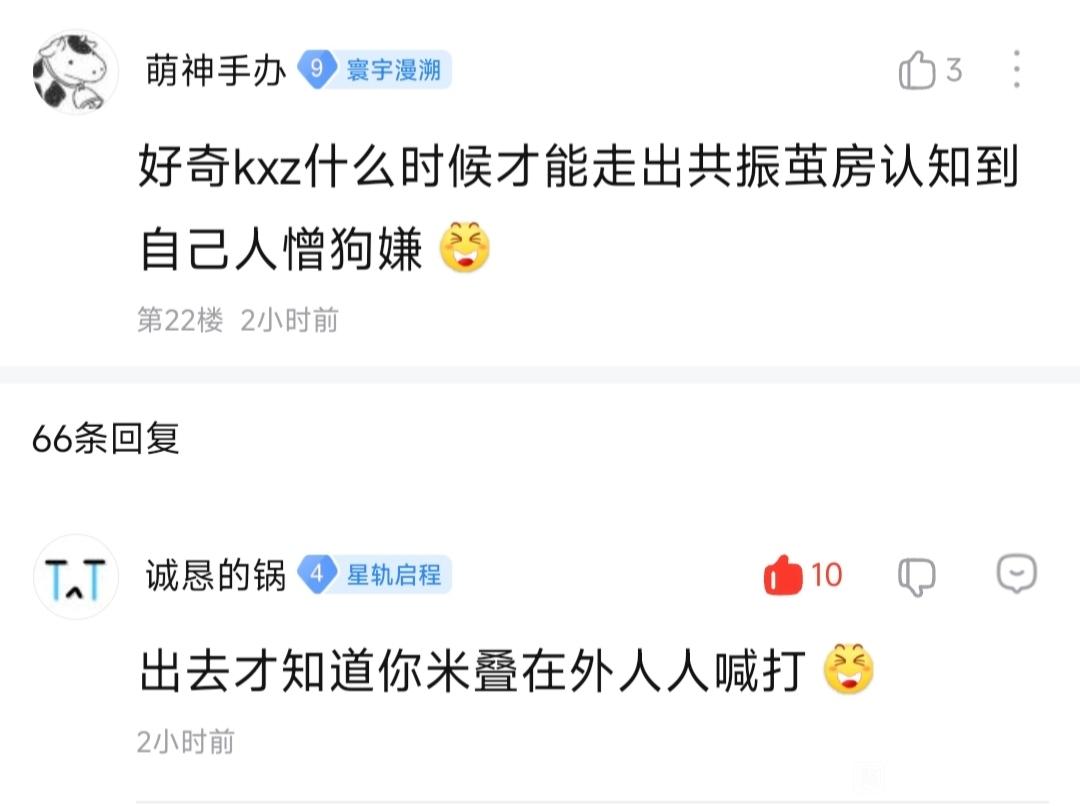This screenshot has height=806, width=1080.
Task: Open 诚恳的锅's TAT avatar
Action: click(75, 576)
